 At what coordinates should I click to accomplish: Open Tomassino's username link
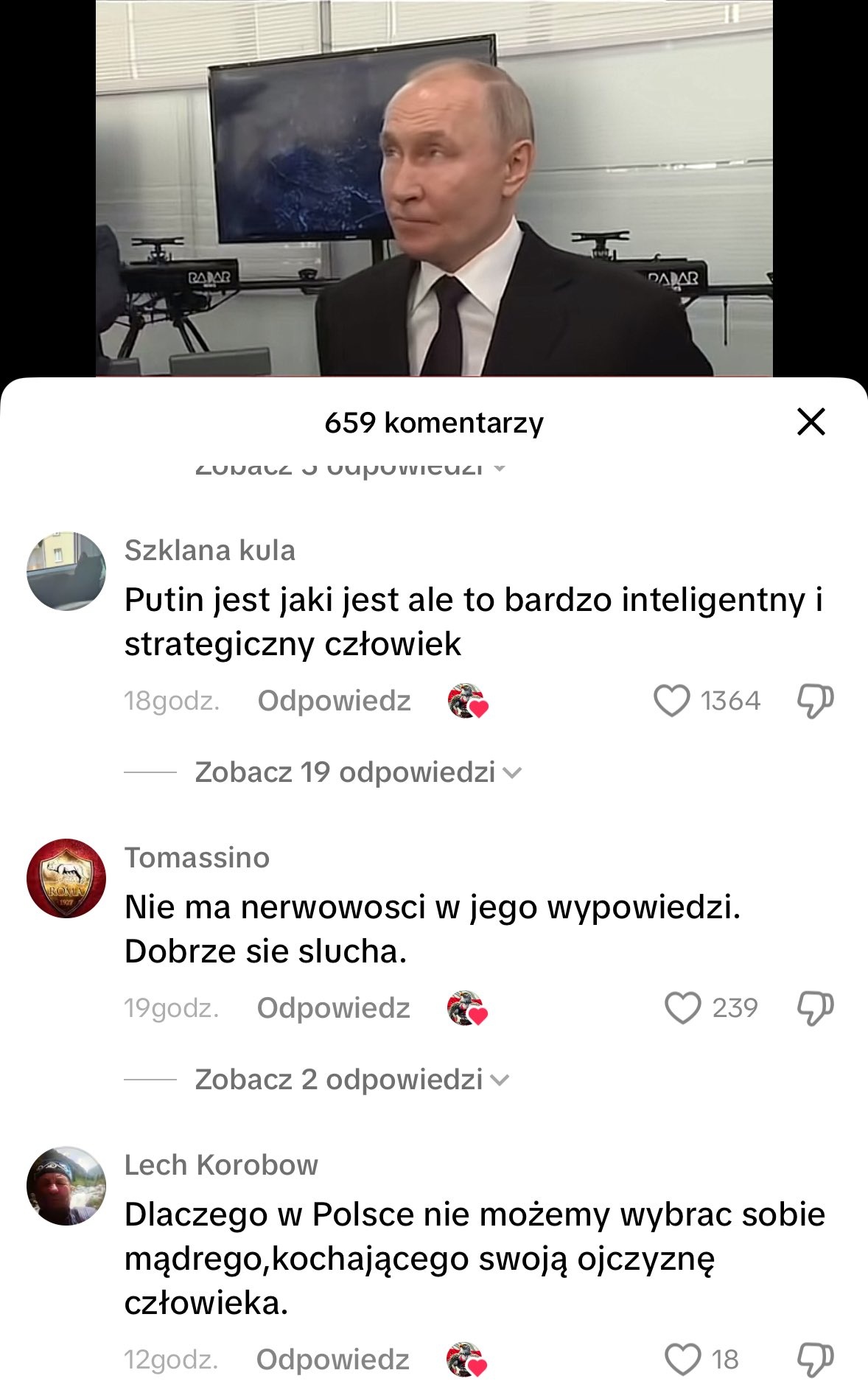(x=197, y=858)
